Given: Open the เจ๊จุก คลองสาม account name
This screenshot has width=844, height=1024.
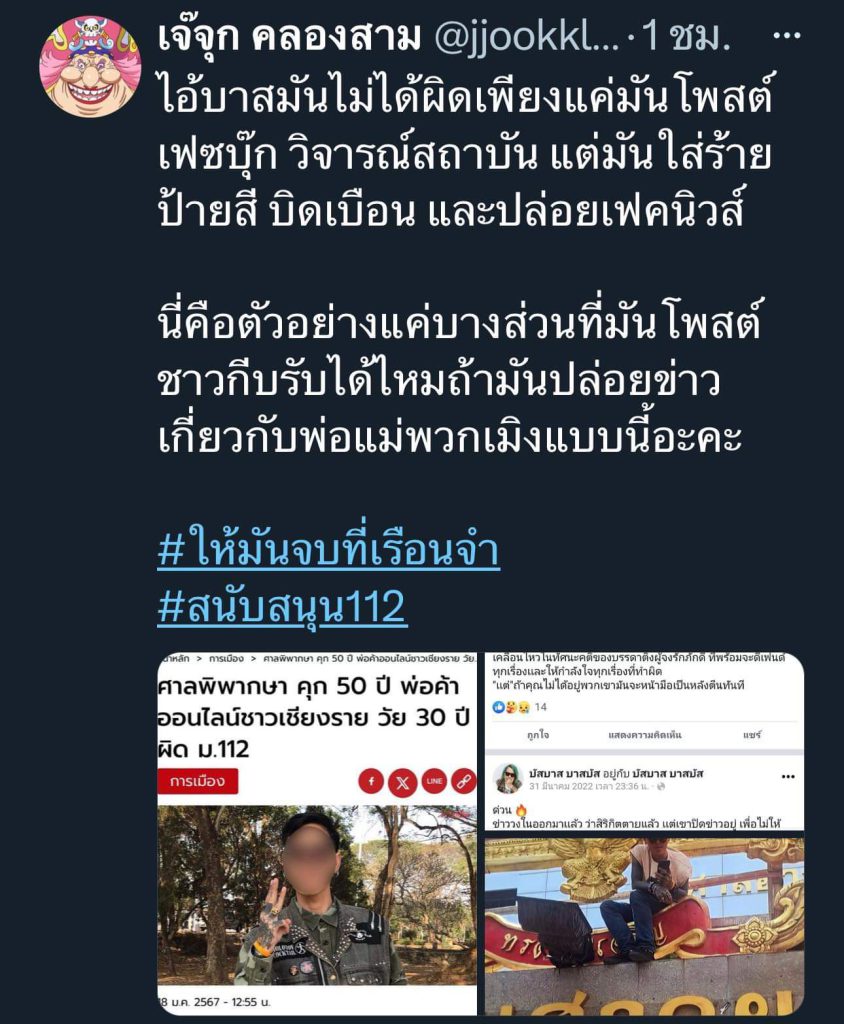Looking at the screenshot, I should (x=290, y=38).
